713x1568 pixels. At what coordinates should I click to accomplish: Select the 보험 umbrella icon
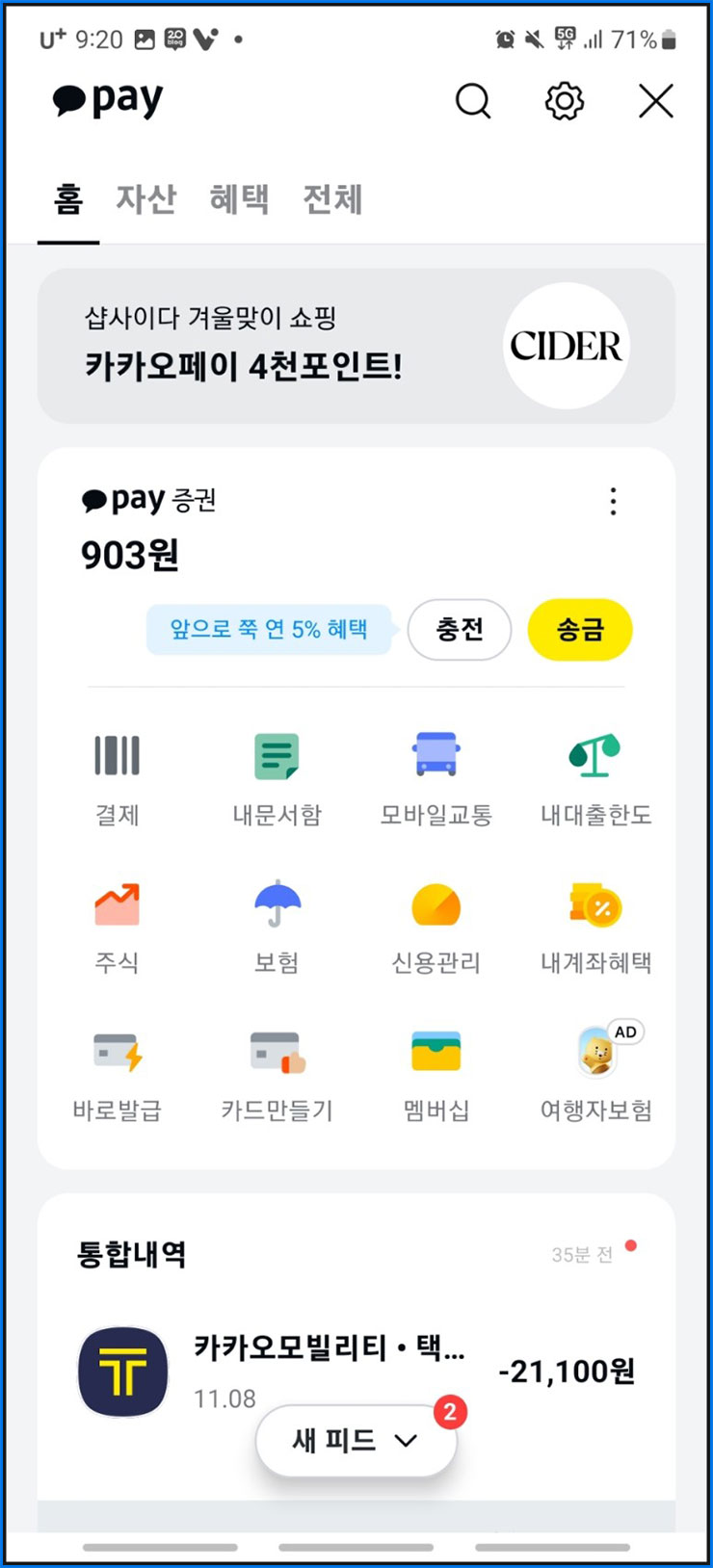coord(277,923)
